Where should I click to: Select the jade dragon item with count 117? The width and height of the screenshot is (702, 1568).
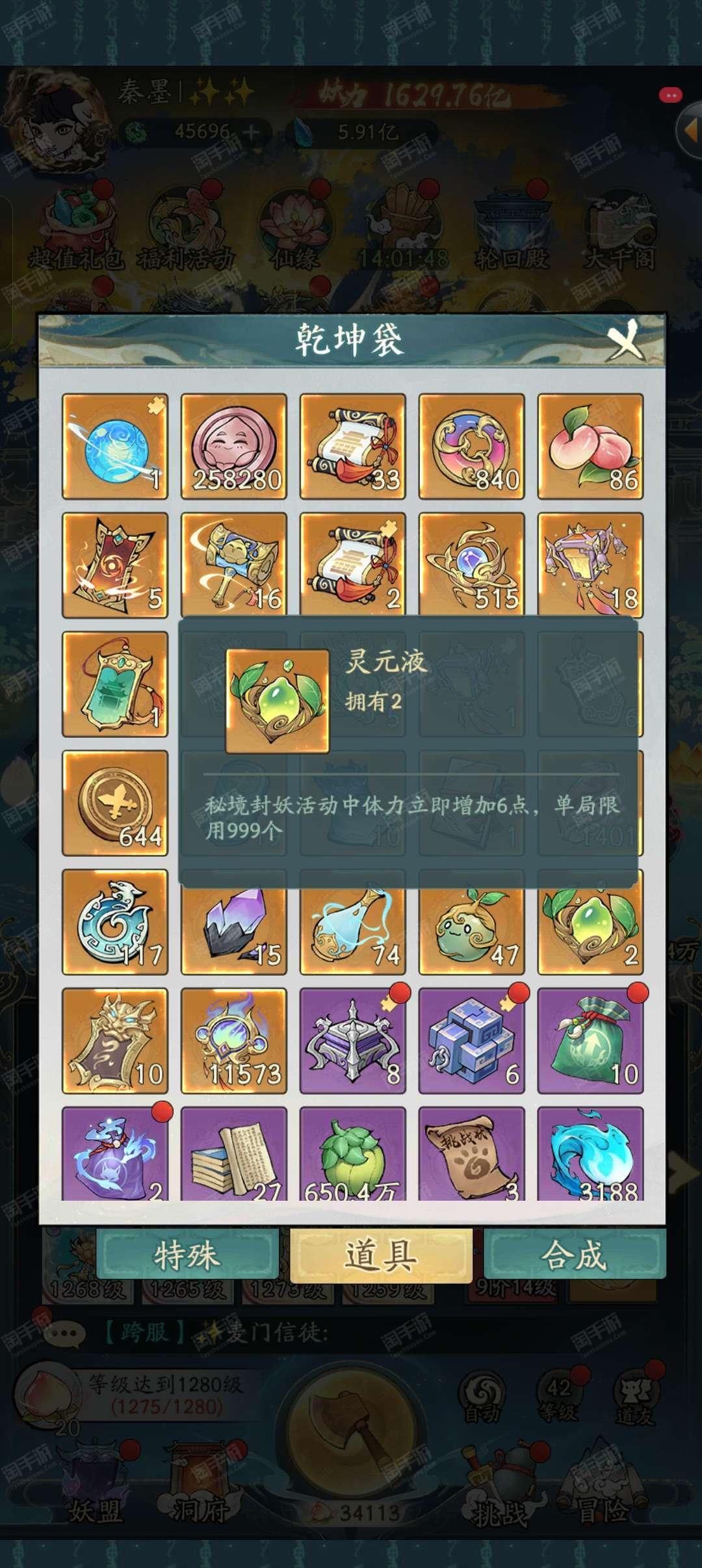point(115,922)
